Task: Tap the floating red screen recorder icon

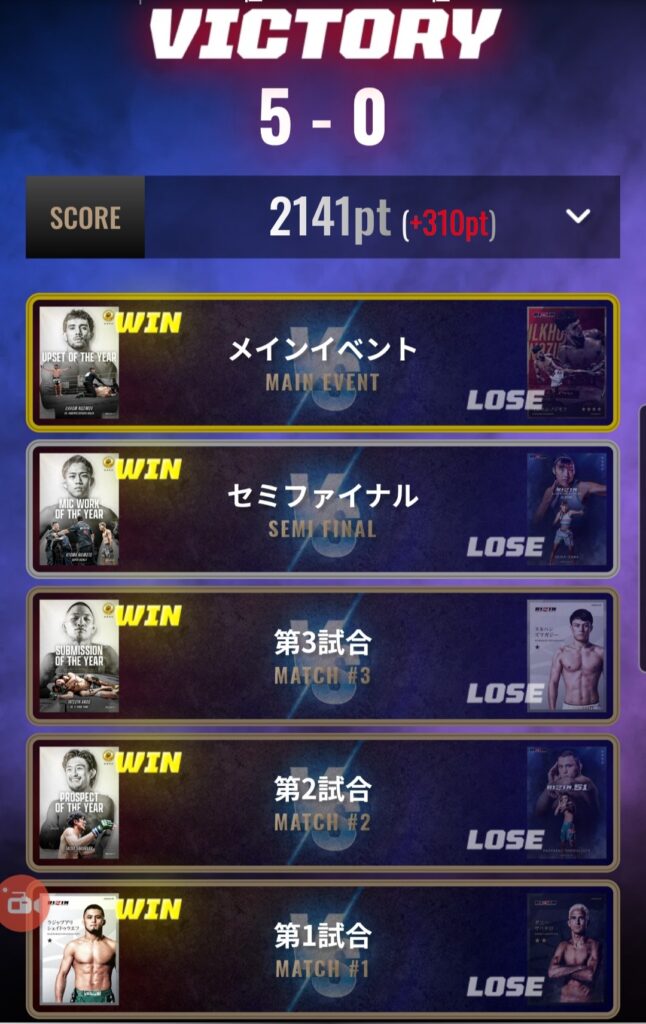Action: pos(19,904)
